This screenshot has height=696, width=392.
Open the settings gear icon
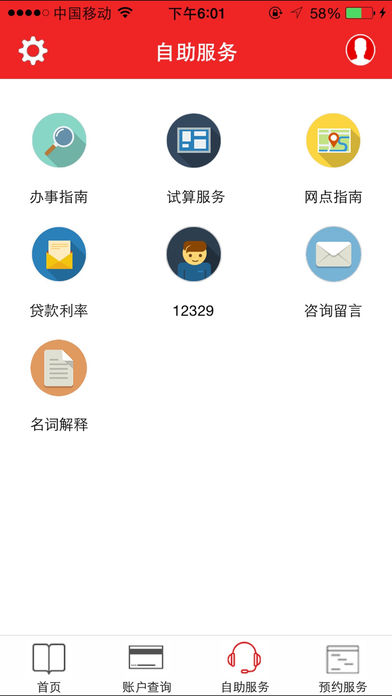point(33,51)
